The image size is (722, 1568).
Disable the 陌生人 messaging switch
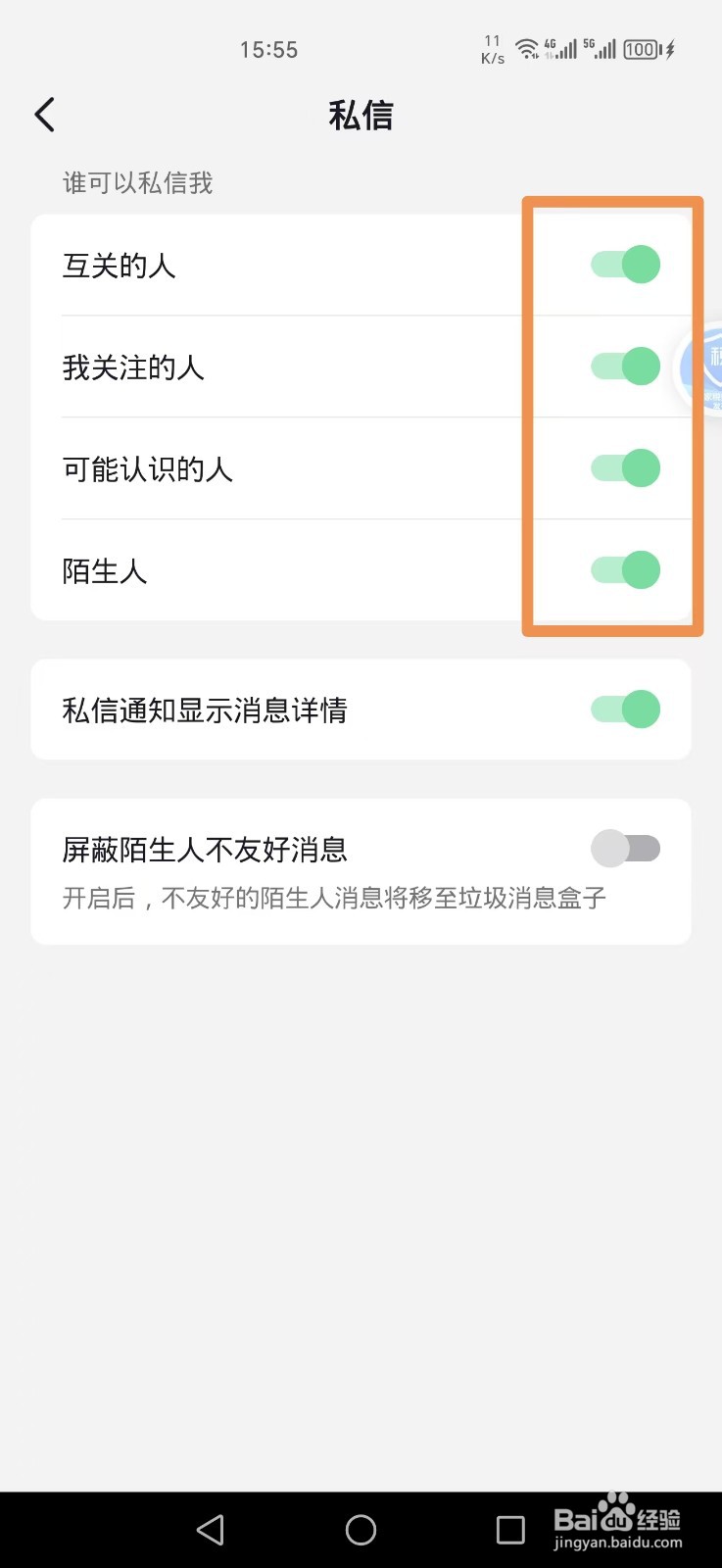(625, 569)
